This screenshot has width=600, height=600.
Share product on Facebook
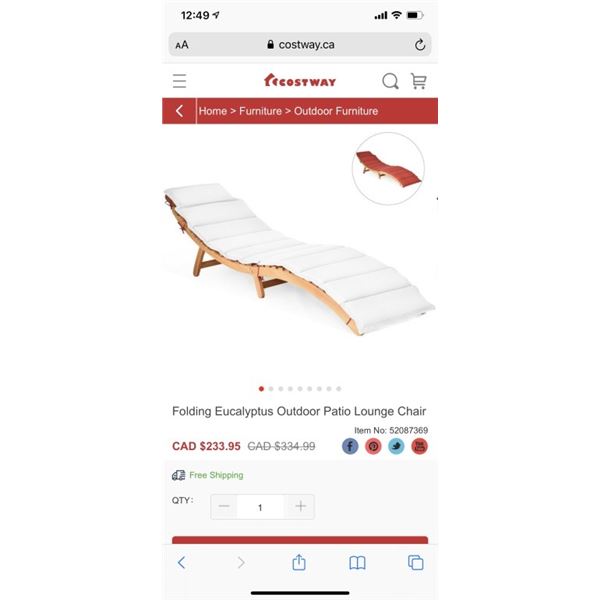click(350, 446)
